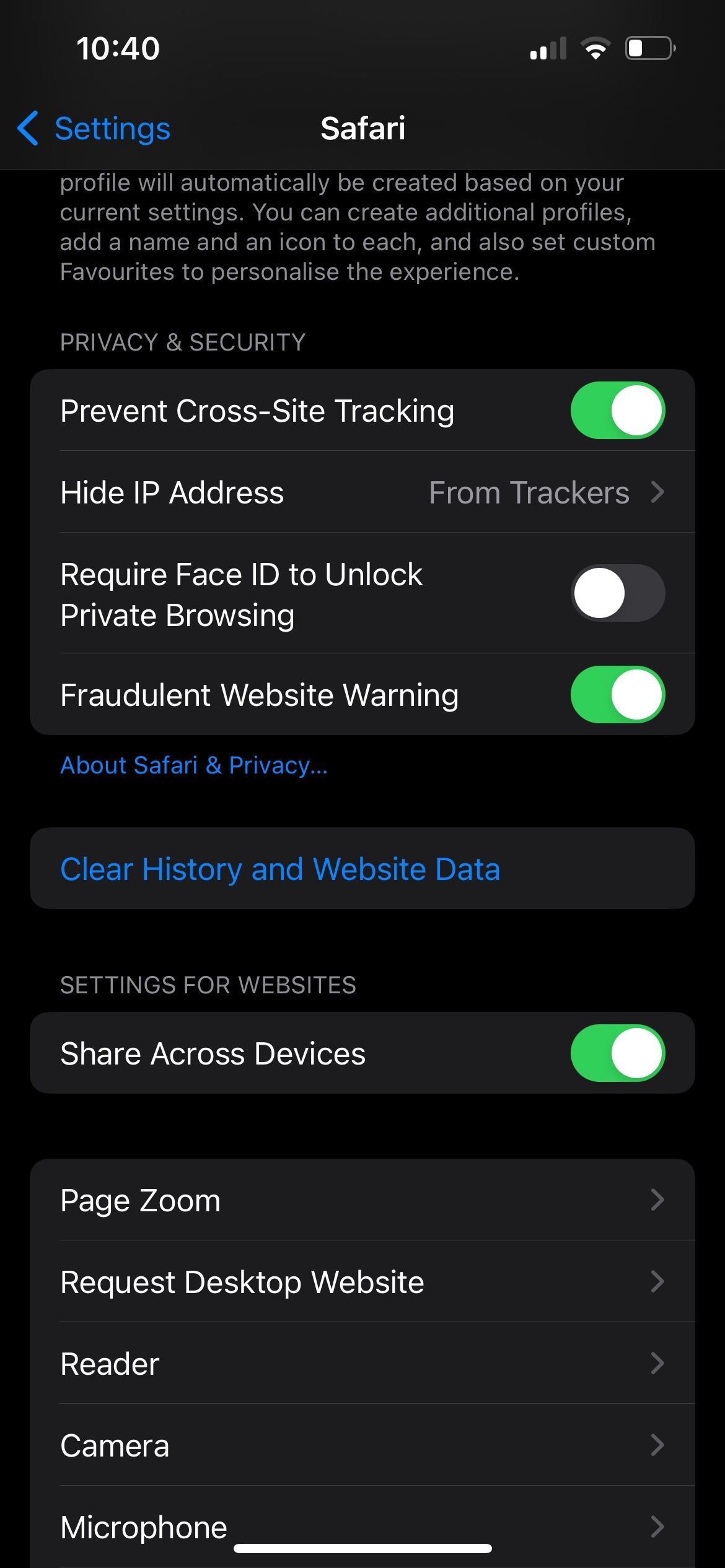The image size is (725, 1568).
Task: Tap the Wi-Fi icon in the status bar
Action: click(597, 48)
